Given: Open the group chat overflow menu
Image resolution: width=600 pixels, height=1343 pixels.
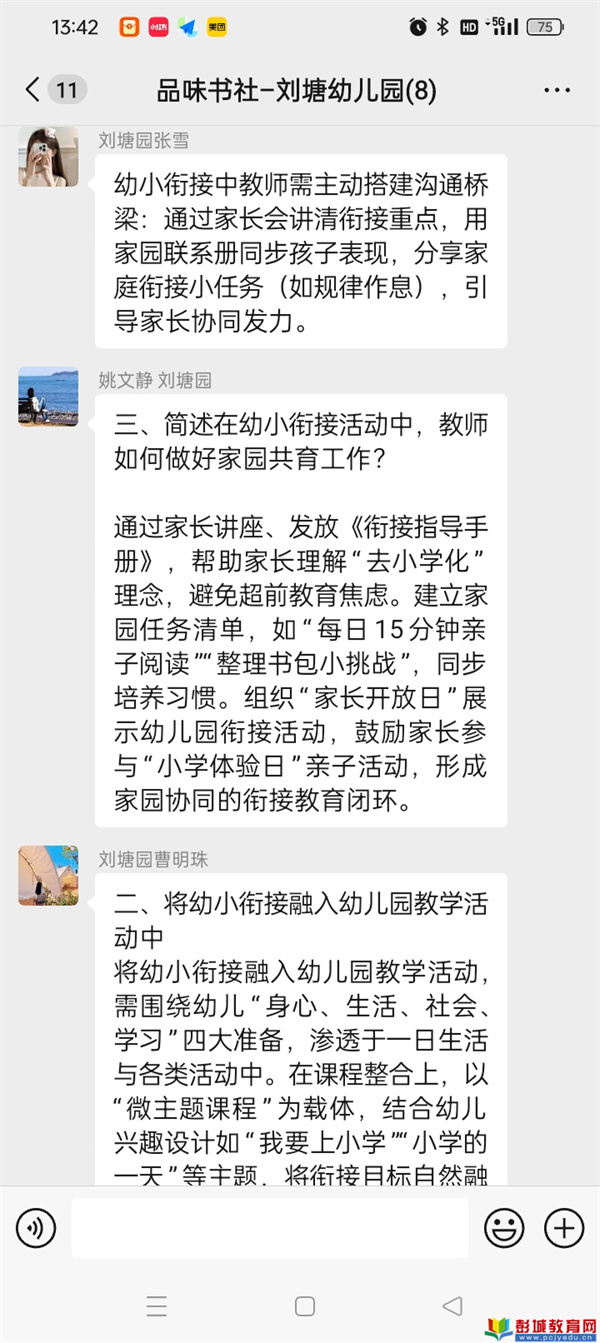Looking at the screenshot, I should click(x=557, y=91).
